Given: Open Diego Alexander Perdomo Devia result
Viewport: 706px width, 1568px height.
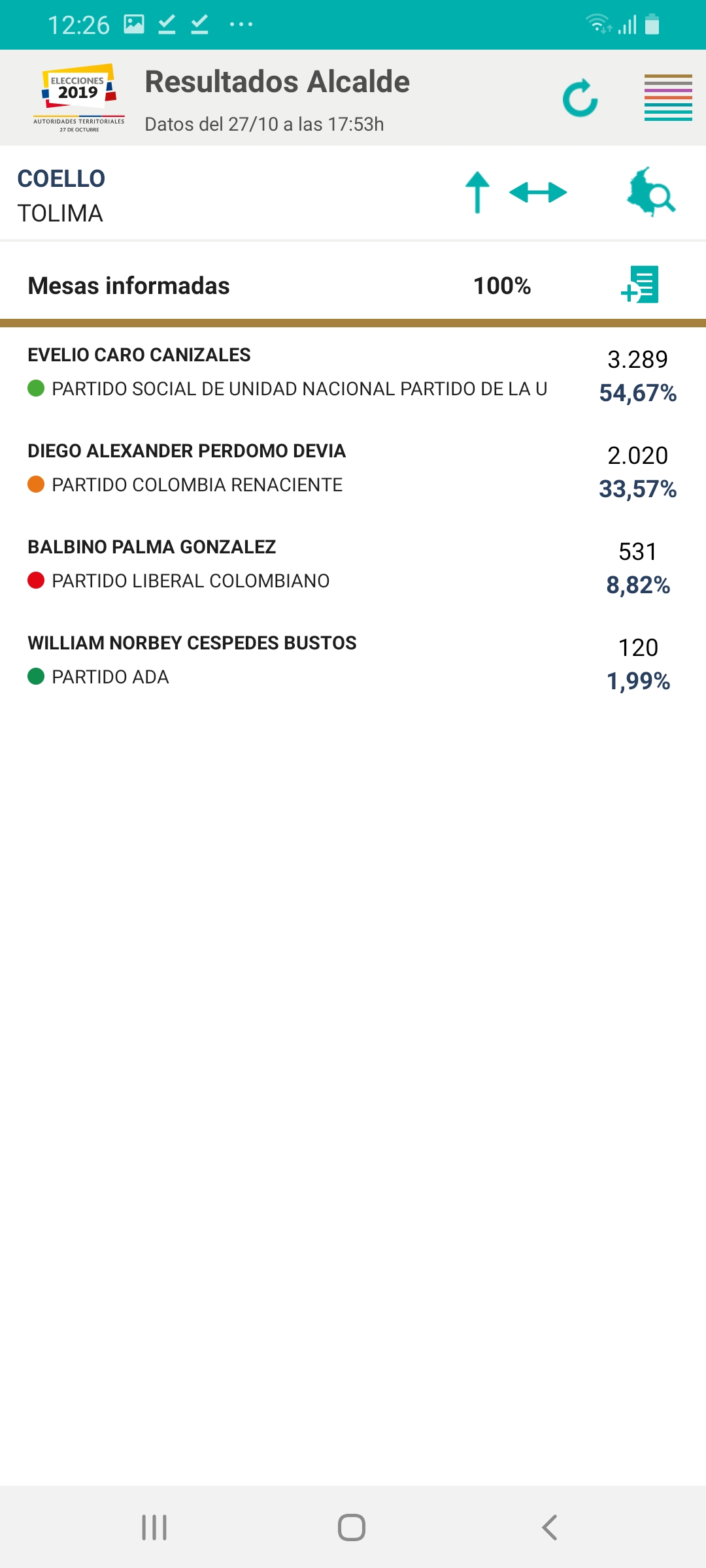Looking at the screenshot, I should click(353, 471).
